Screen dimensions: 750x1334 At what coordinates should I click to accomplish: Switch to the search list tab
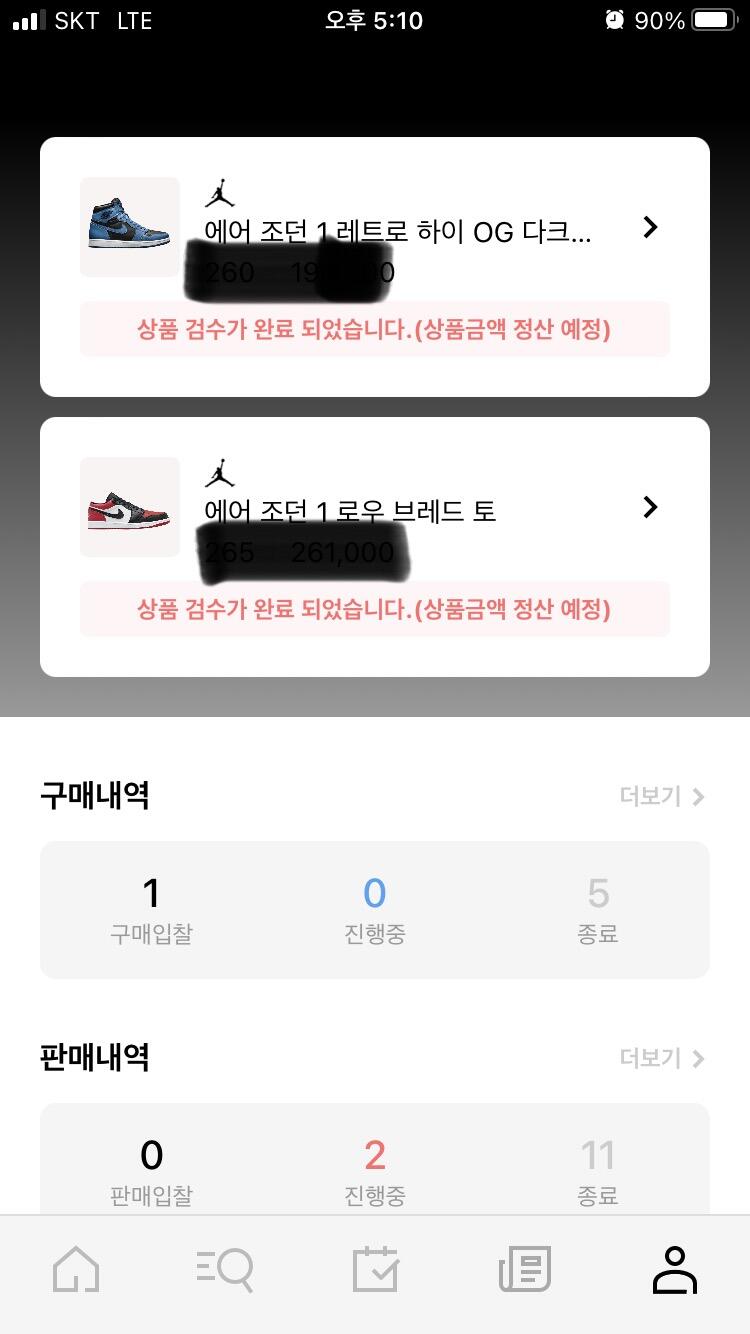(x=225, y=1271)
